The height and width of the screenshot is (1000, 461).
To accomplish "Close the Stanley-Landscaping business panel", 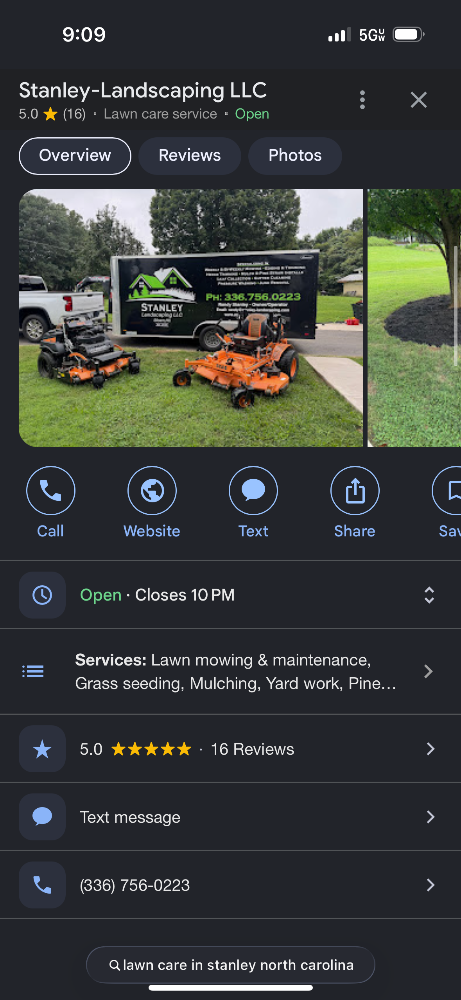I will click(419, 99).
